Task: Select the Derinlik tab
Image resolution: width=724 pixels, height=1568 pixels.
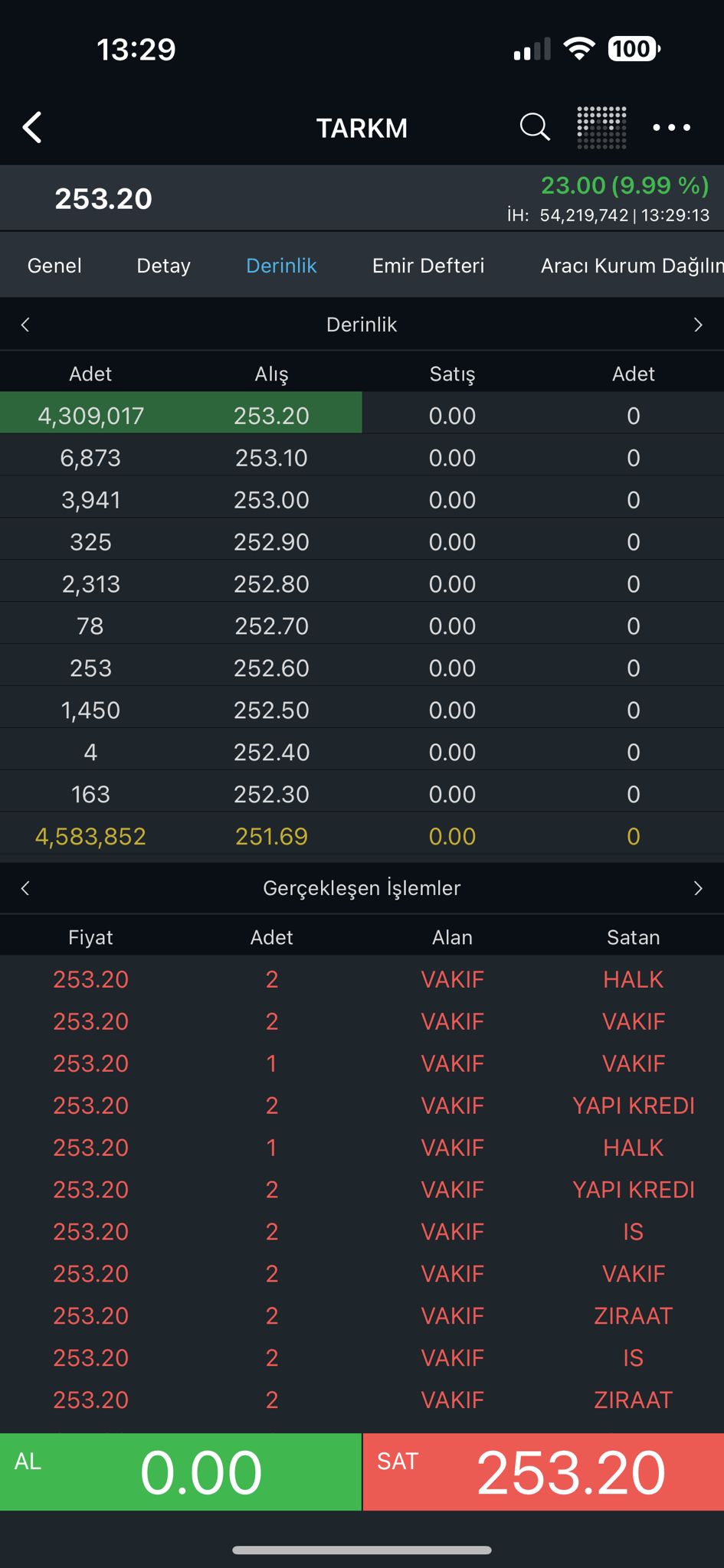Action: 281,266
